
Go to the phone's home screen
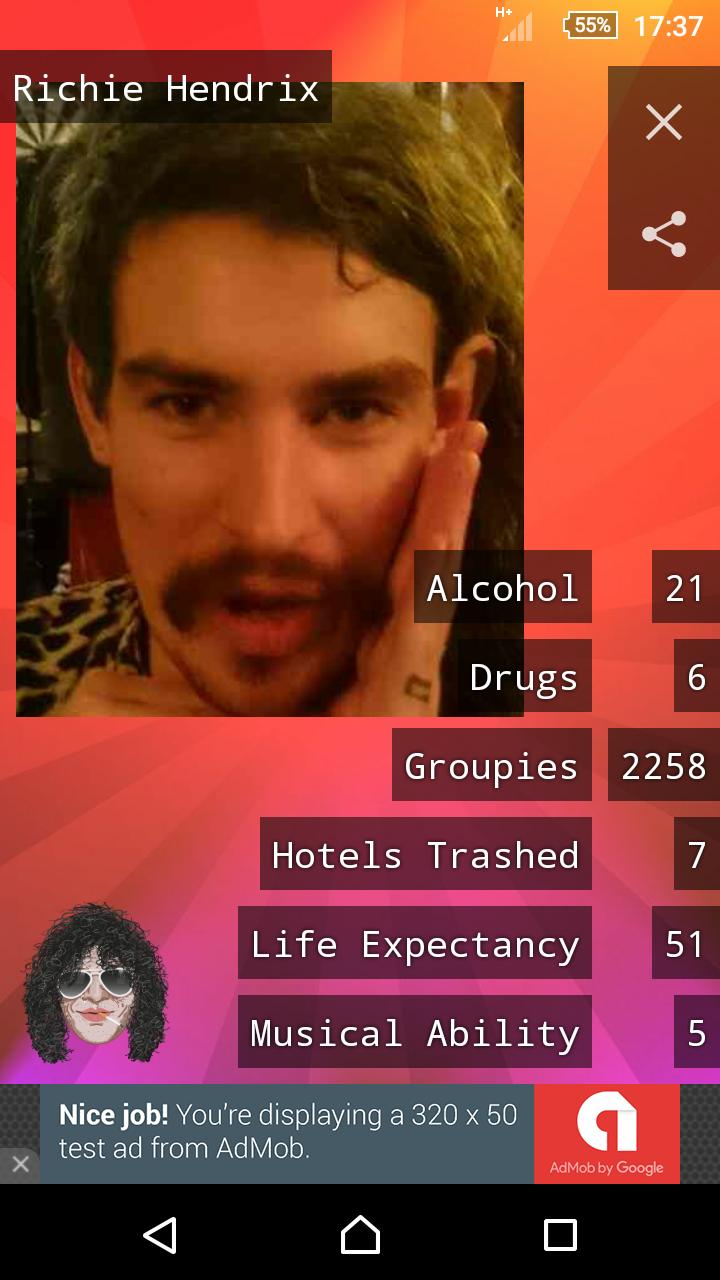(x=360, y=1235)
